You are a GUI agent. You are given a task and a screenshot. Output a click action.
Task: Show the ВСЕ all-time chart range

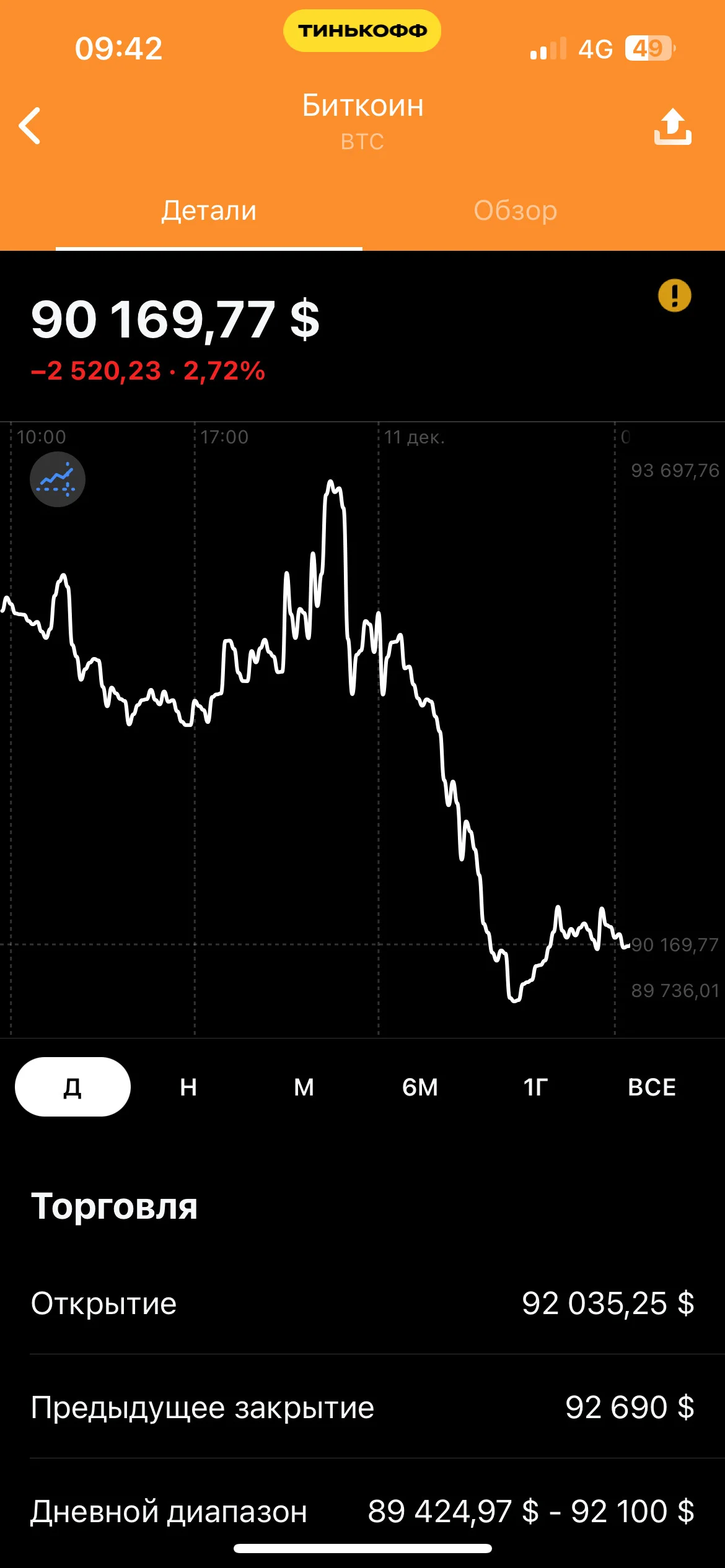click(652, 1087)
